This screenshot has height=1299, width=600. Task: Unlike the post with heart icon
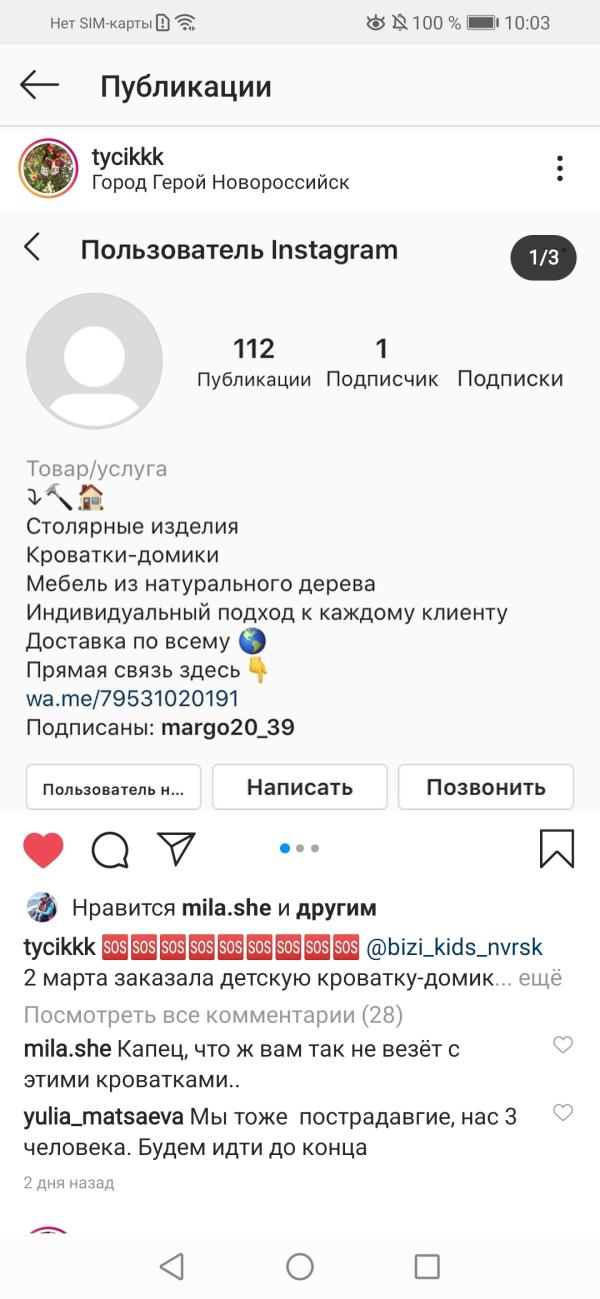[x=43, y=850]
